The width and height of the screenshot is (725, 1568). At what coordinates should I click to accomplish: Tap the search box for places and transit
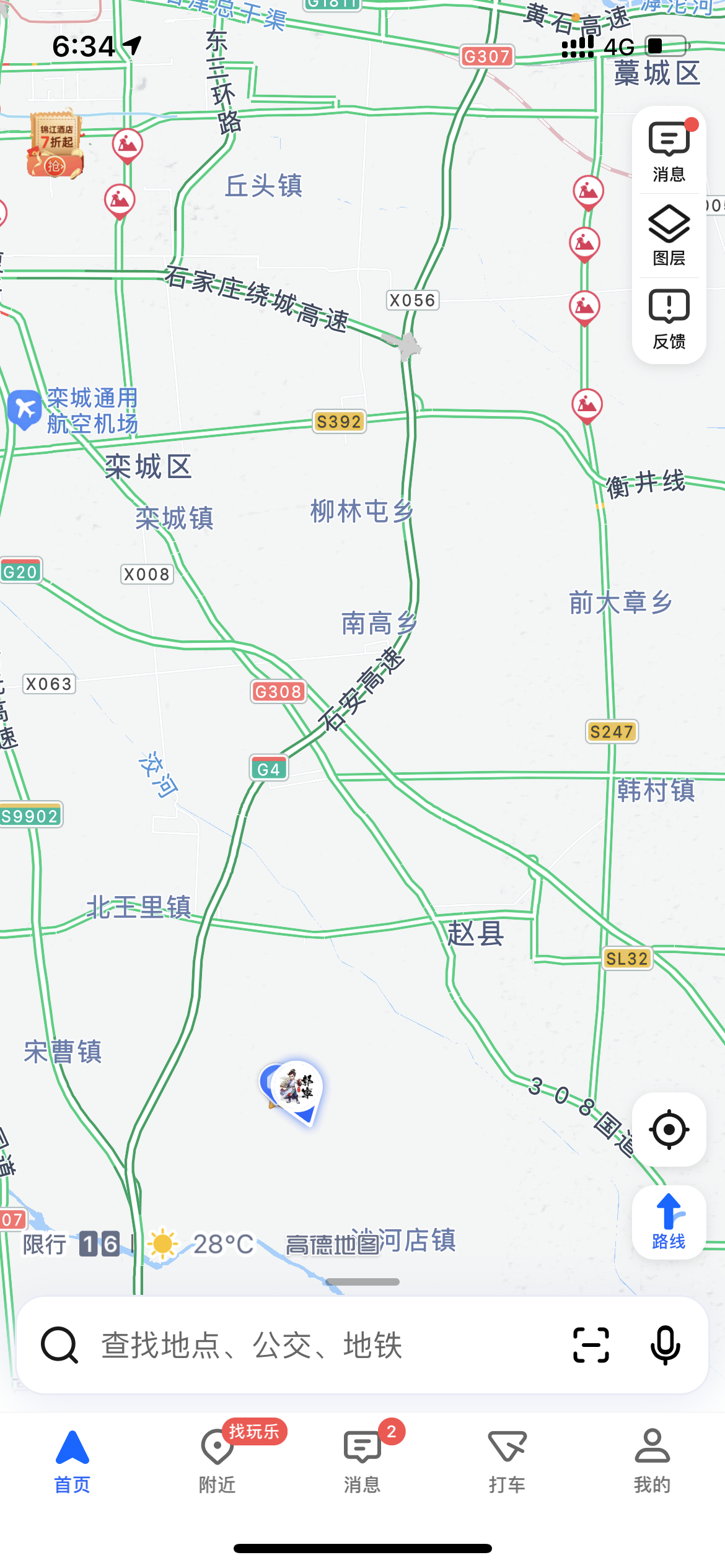pyautogui.click(x=310, y=1345)
